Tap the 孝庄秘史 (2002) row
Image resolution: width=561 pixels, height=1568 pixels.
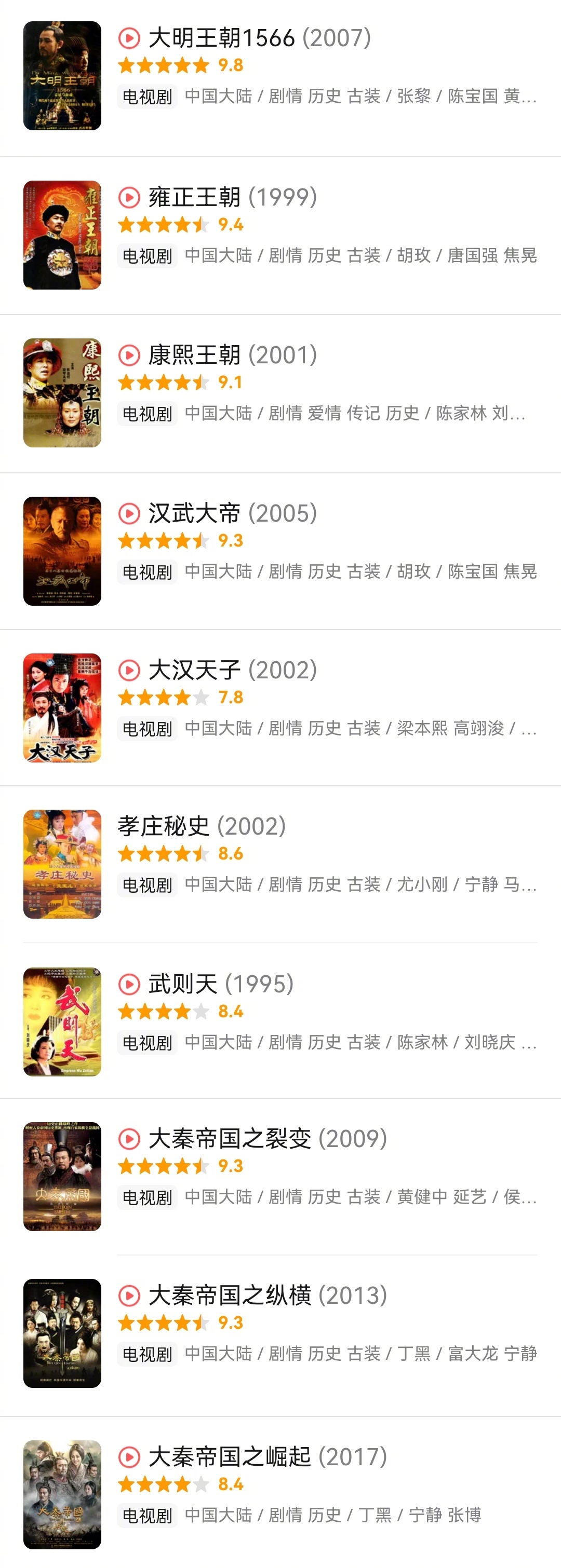tap(202, 827)
